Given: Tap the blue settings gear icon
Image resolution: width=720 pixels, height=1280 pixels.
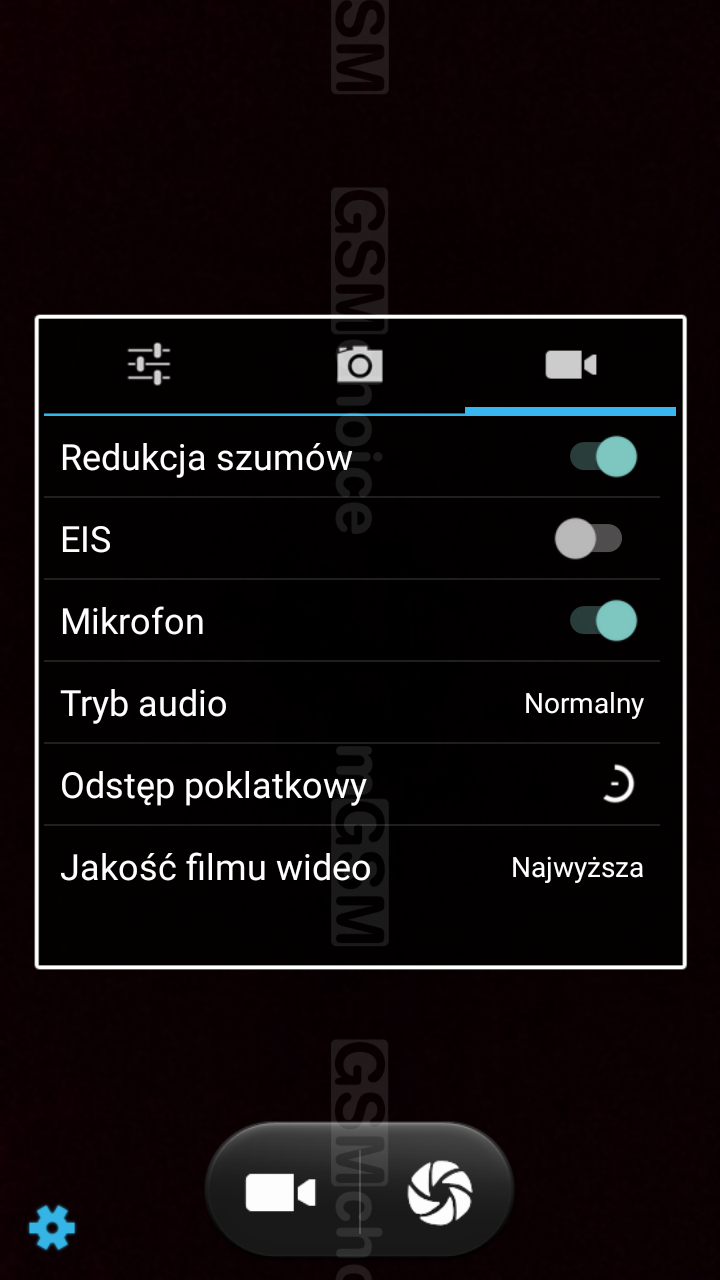Looking at the screenshot, I should click(52, 1227).
